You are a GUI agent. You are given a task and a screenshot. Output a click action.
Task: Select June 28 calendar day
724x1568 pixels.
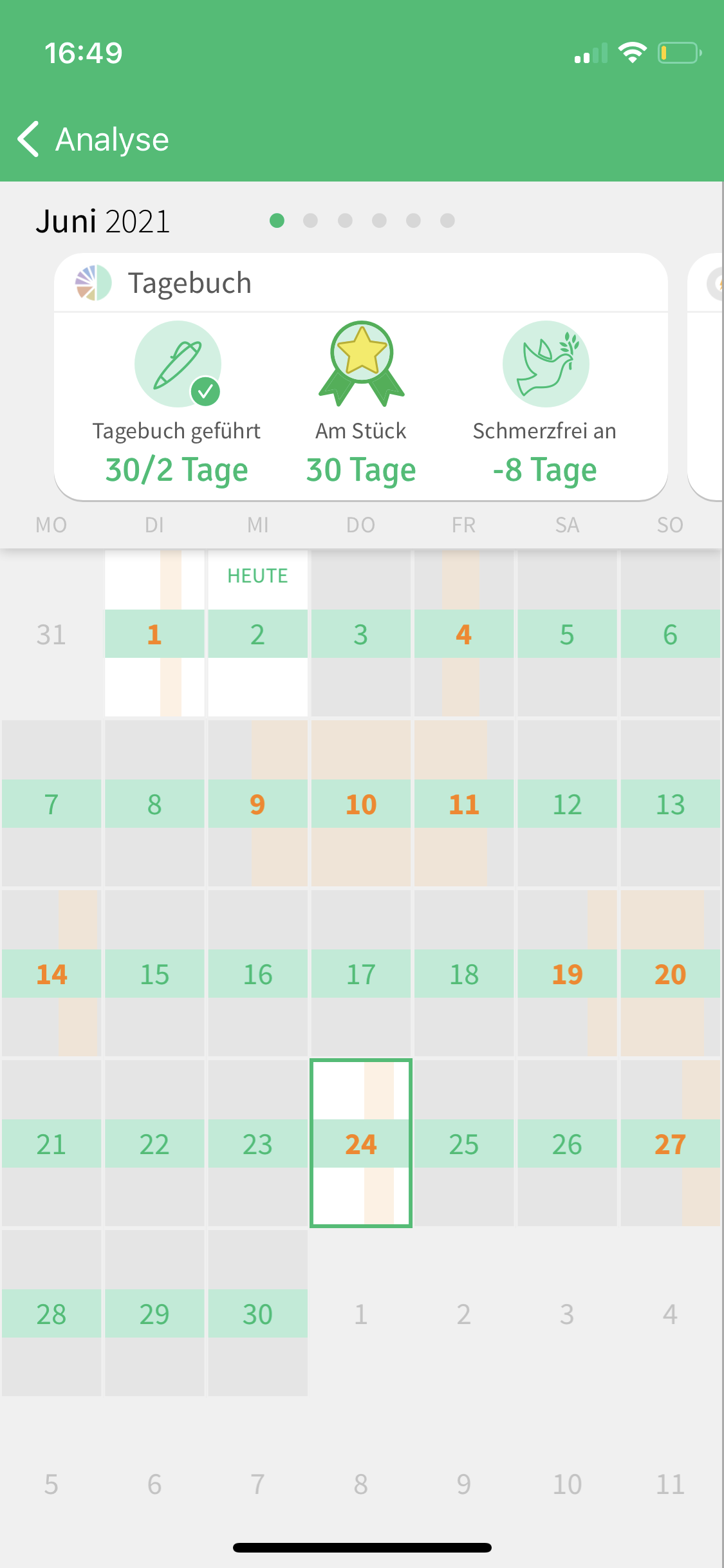click(51, 1314)
